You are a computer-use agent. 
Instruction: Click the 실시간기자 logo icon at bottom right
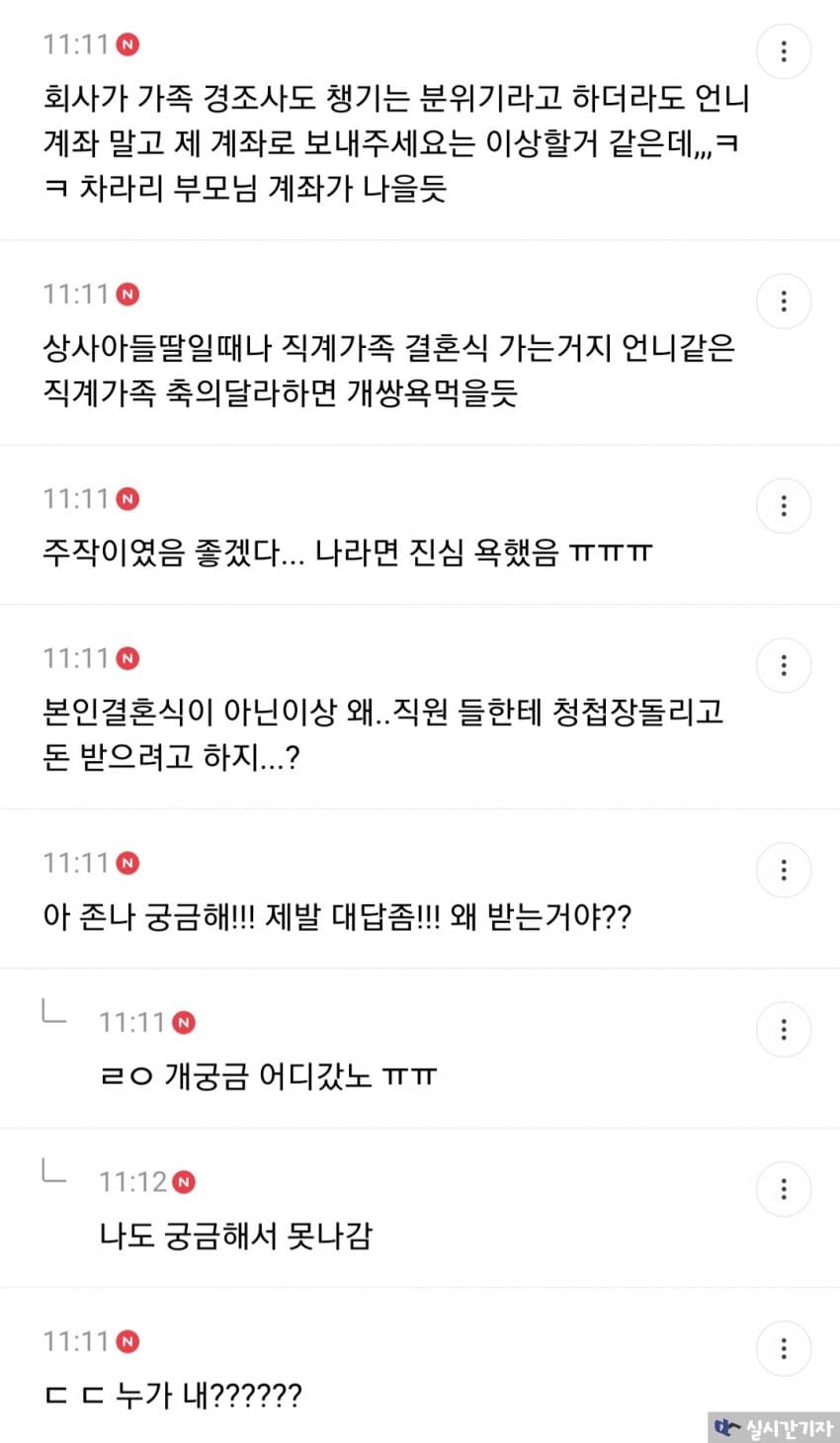pyautogui.click(x=724, y=1427)
